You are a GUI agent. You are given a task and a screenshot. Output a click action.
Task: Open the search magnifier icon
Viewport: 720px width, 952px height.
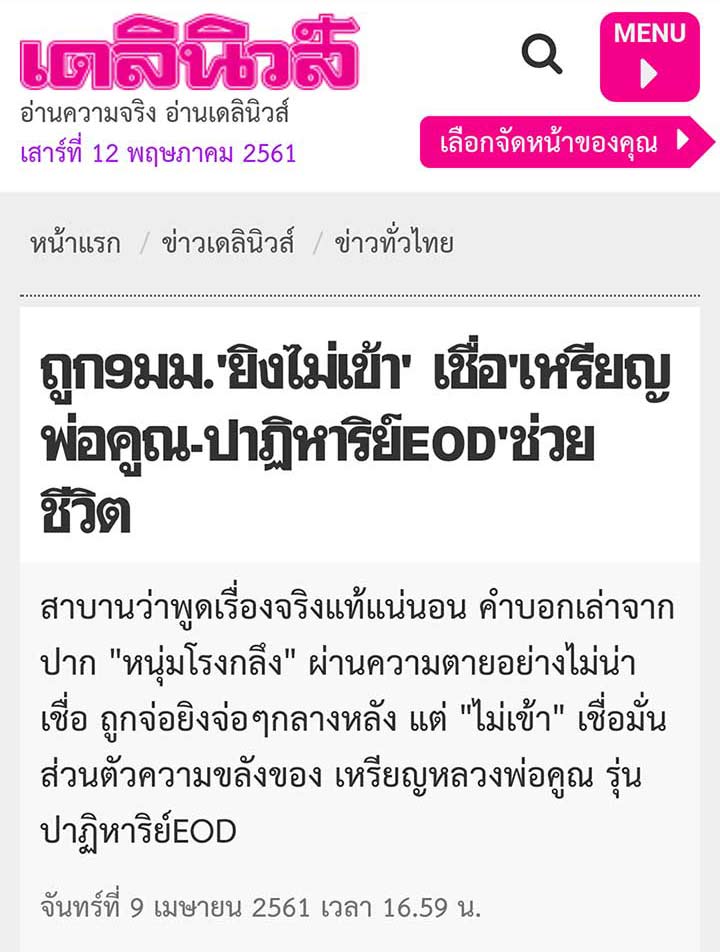coord(542,54)
